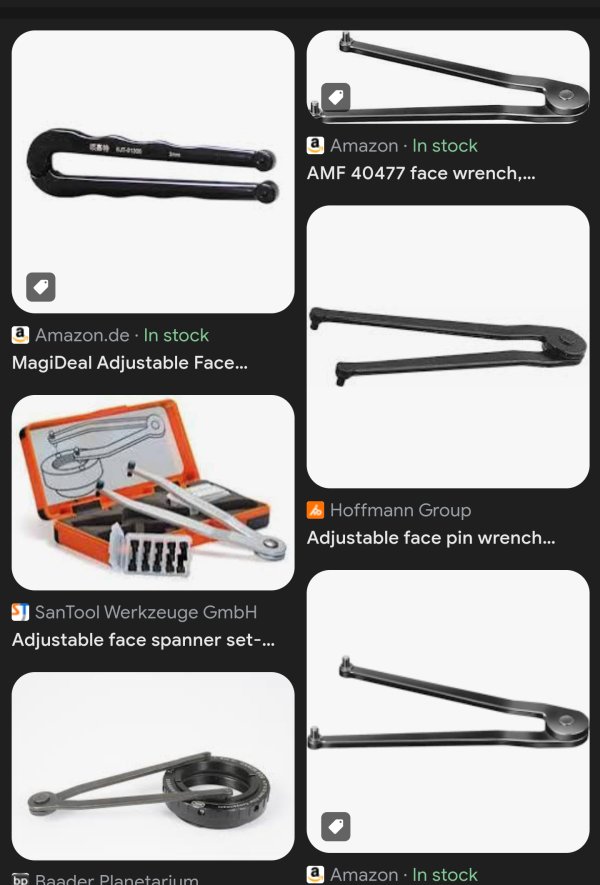This screenshot has height=885, width=600.
Task: Open the bottom Amazon in-stock wrench image
Action: (447, 710)
